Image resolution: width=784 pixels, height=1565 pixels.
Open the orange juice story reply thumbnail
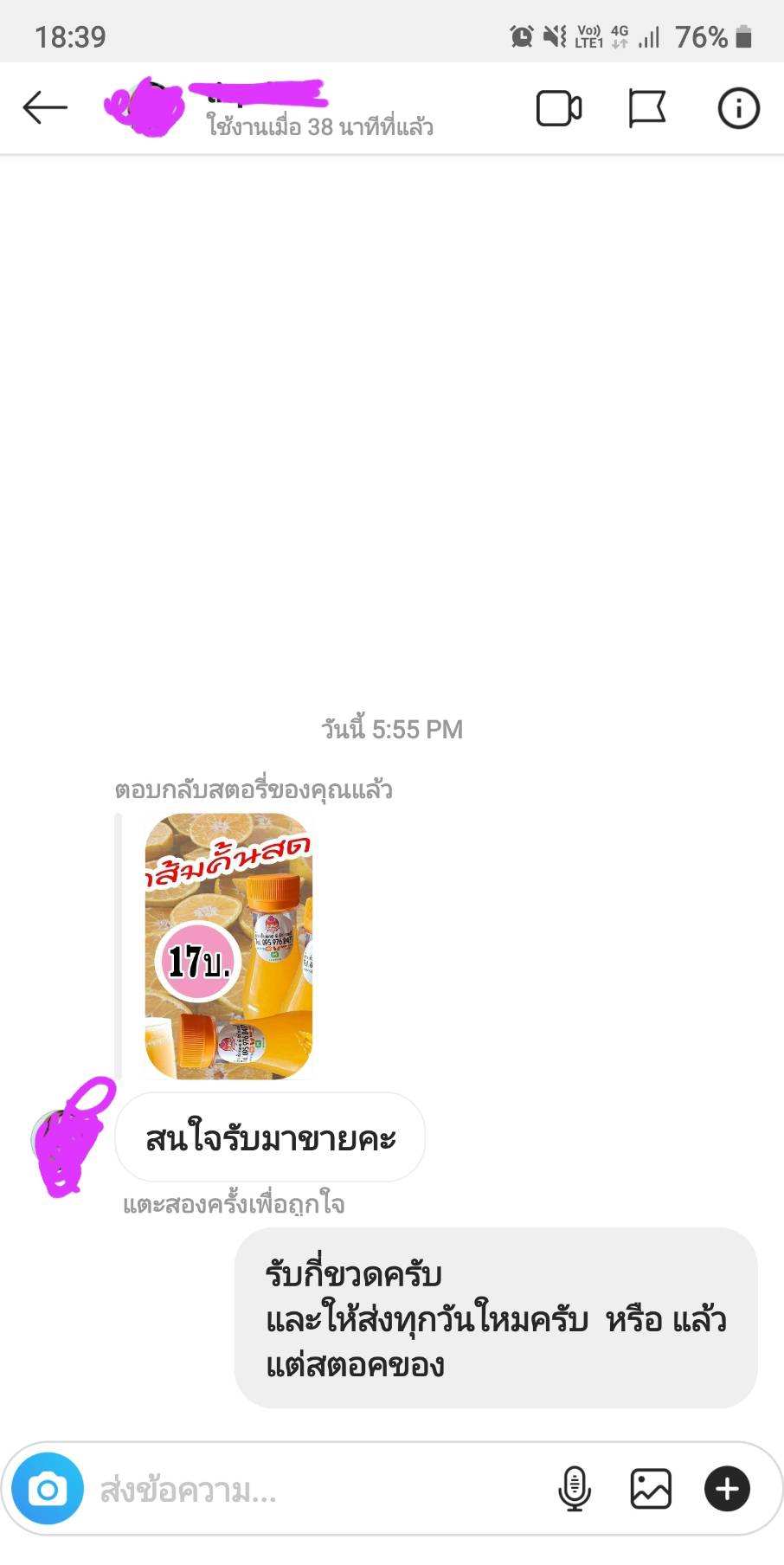(x=228, y=946)
